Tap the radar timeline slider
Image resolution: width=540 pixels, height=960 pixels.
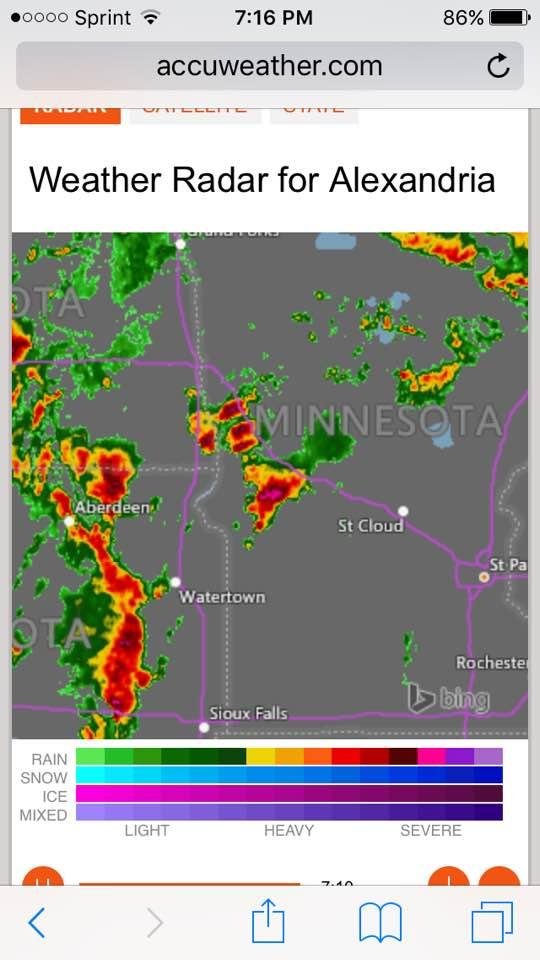click(190, 883)
